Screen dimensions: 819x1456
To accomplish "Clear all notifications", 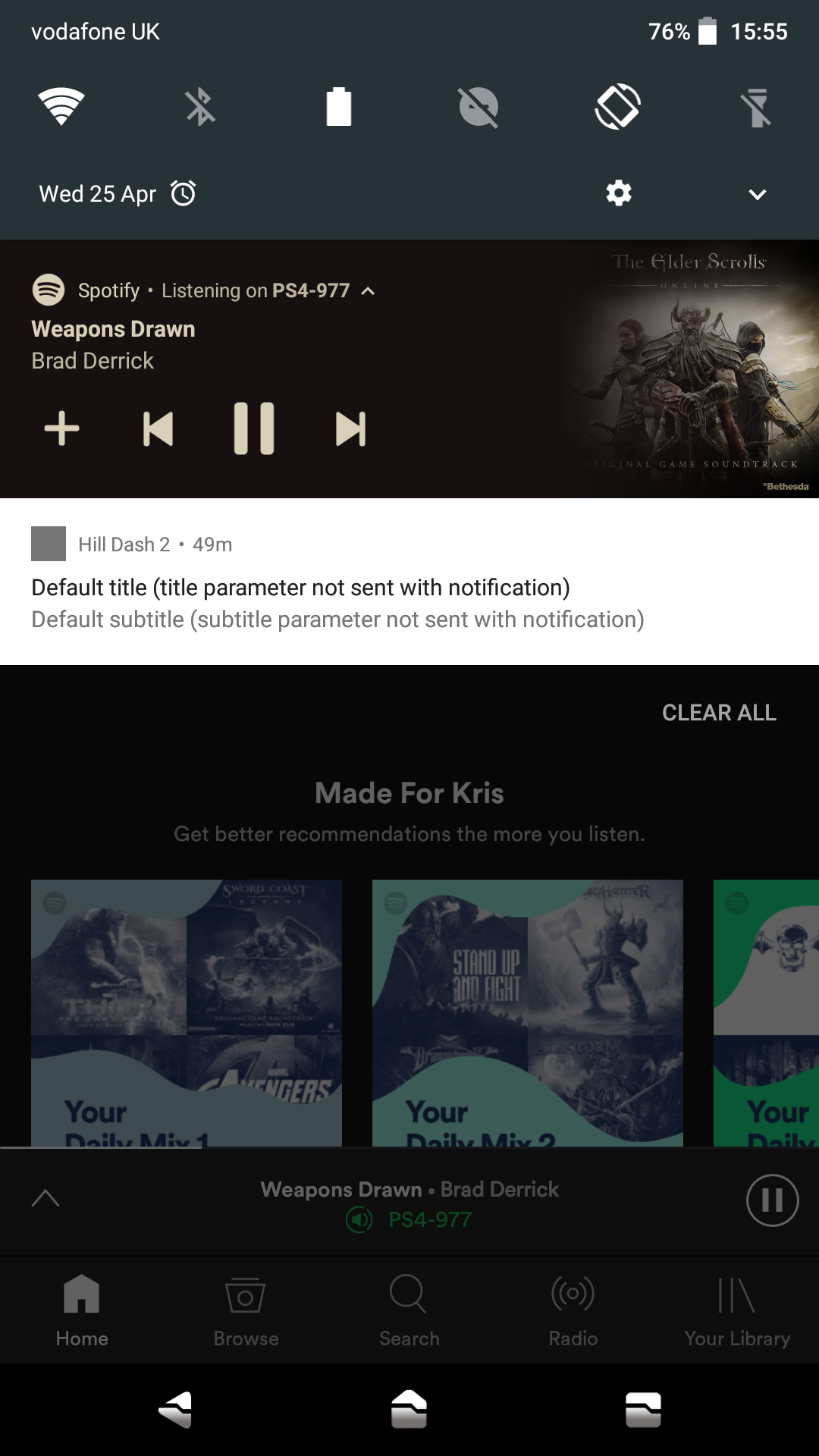I will pyautogui.click(x=719, y=713).
